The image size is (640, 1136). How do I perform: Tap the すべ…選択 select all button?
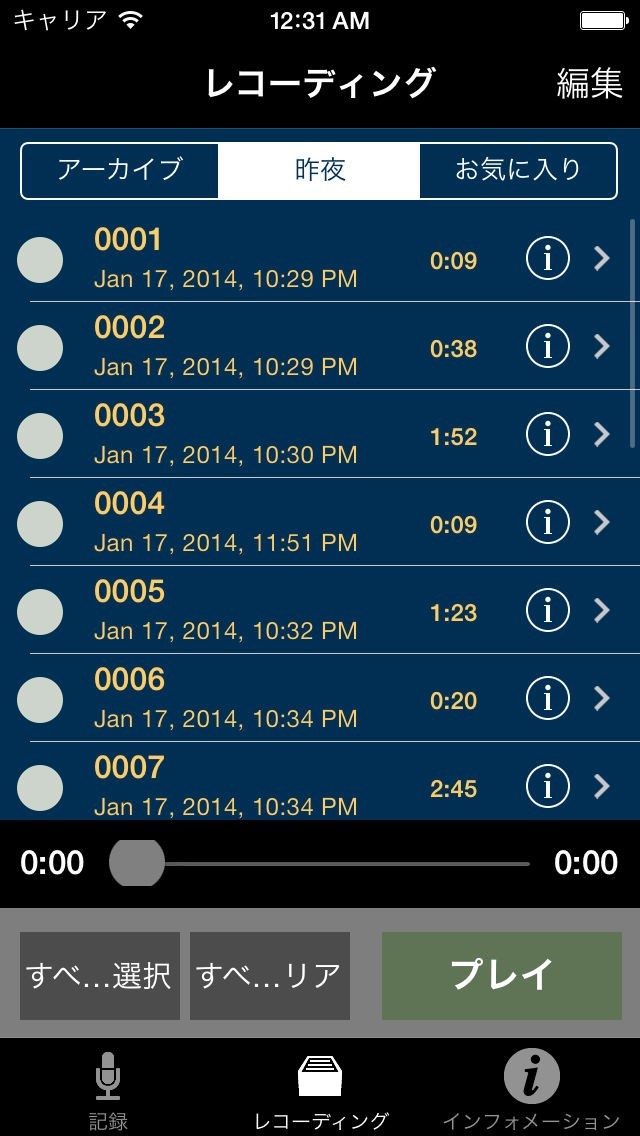point(100,976)
